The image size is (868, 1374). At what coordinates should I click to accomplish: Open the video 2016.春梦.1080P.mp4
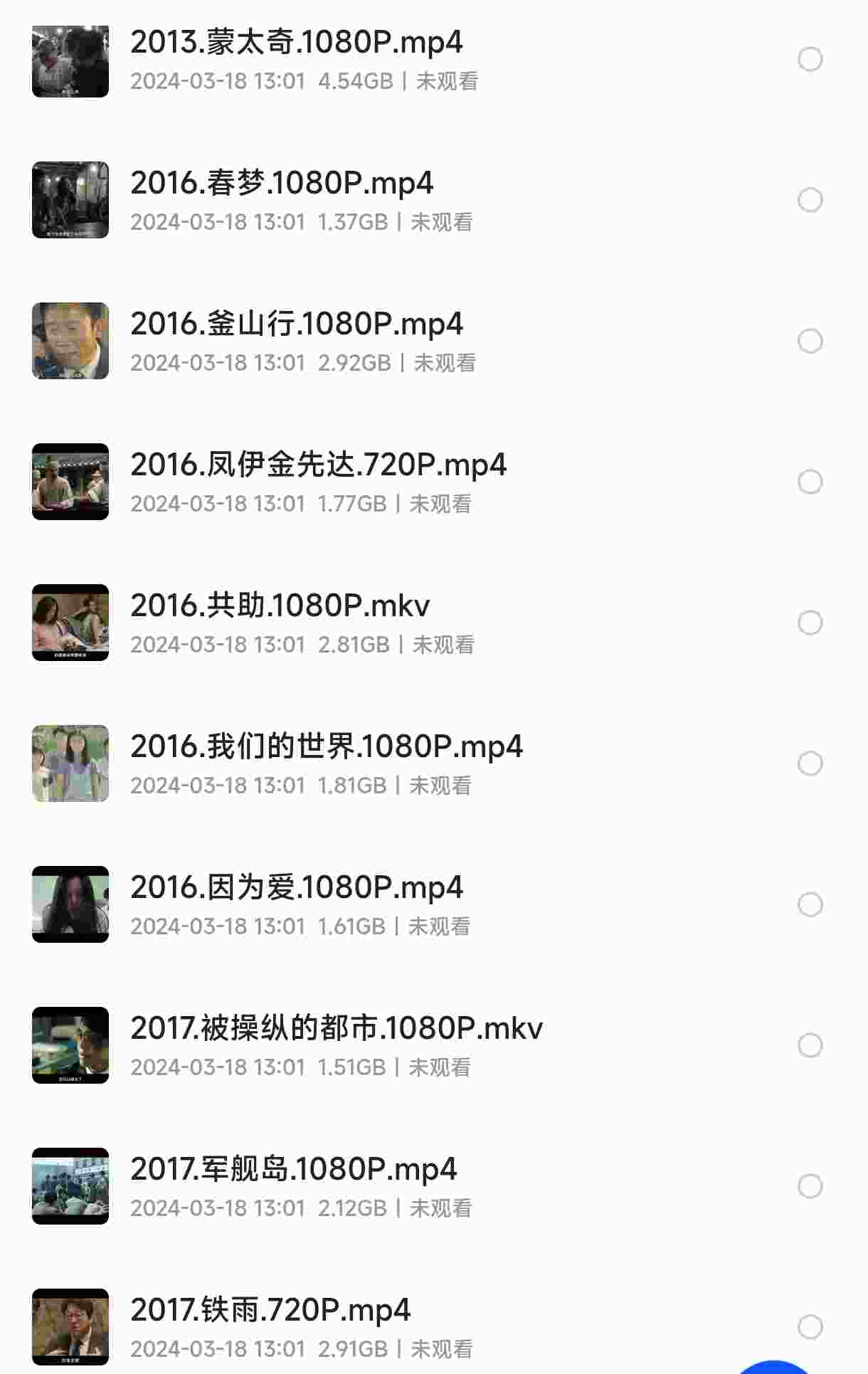coord(282,184)
